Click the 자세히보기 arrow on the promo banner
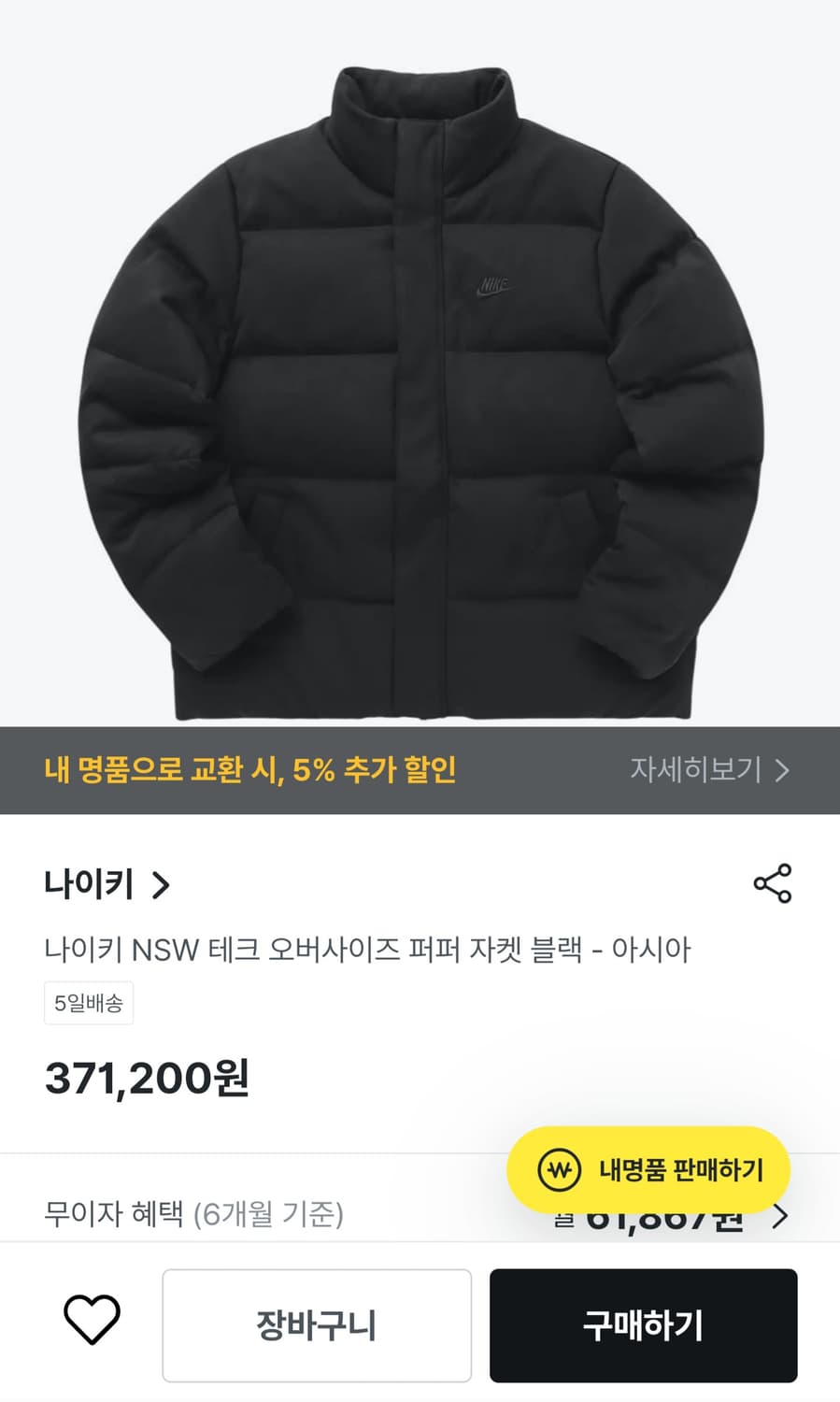This screenshot has width=840, height=1402. pyautogui.click(x=784, y=769)
